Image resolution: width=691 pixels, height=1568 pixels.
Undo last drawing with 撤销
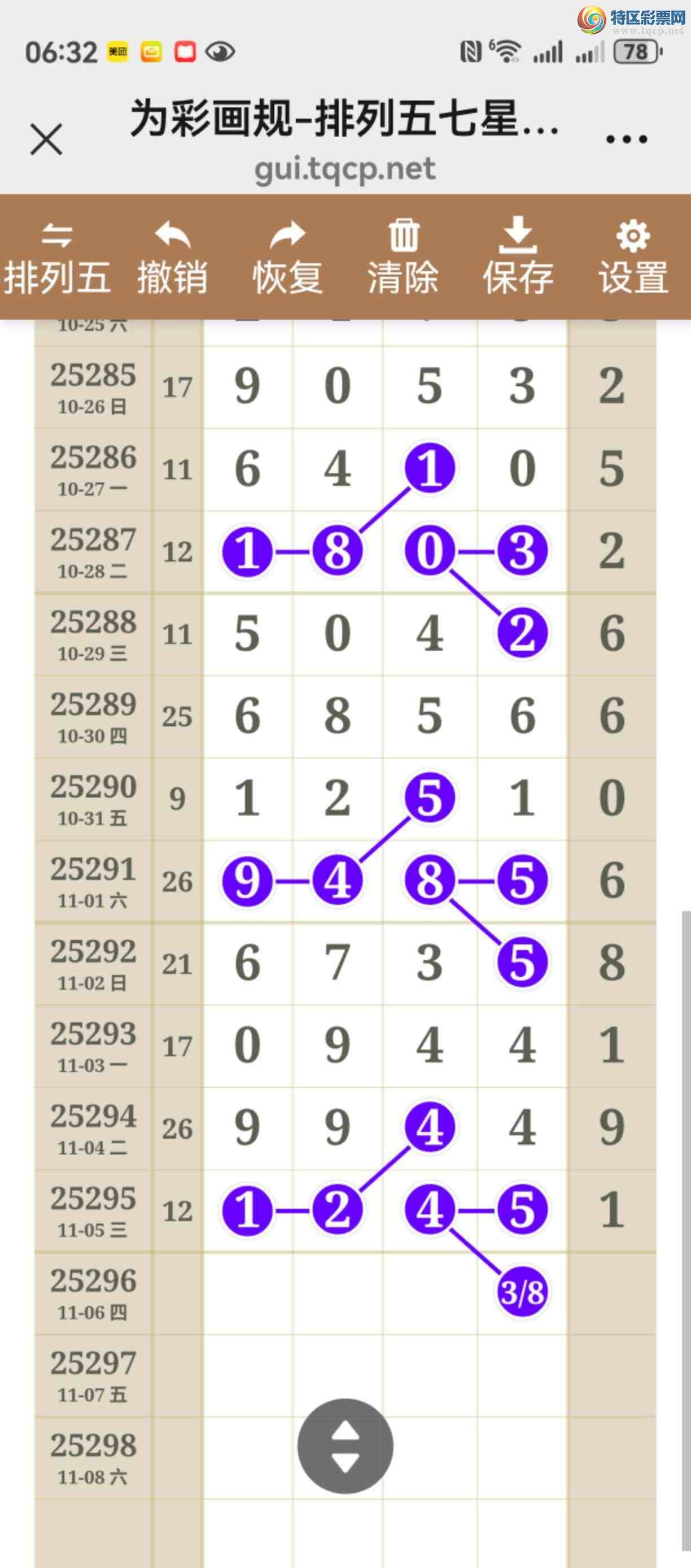point(172,258)
